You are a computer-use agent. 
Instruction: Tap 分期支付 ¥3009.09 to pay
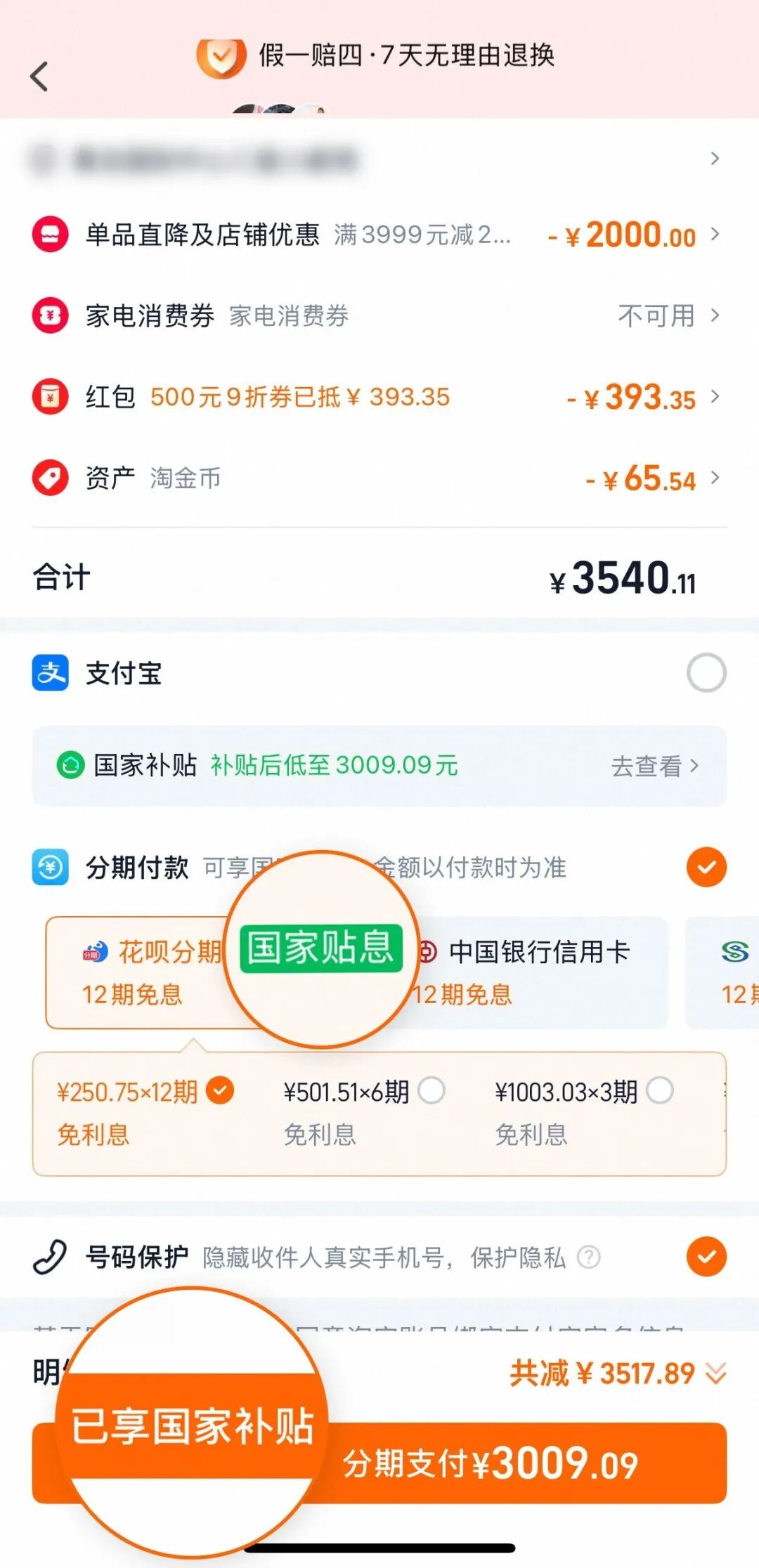[492, 1464]
